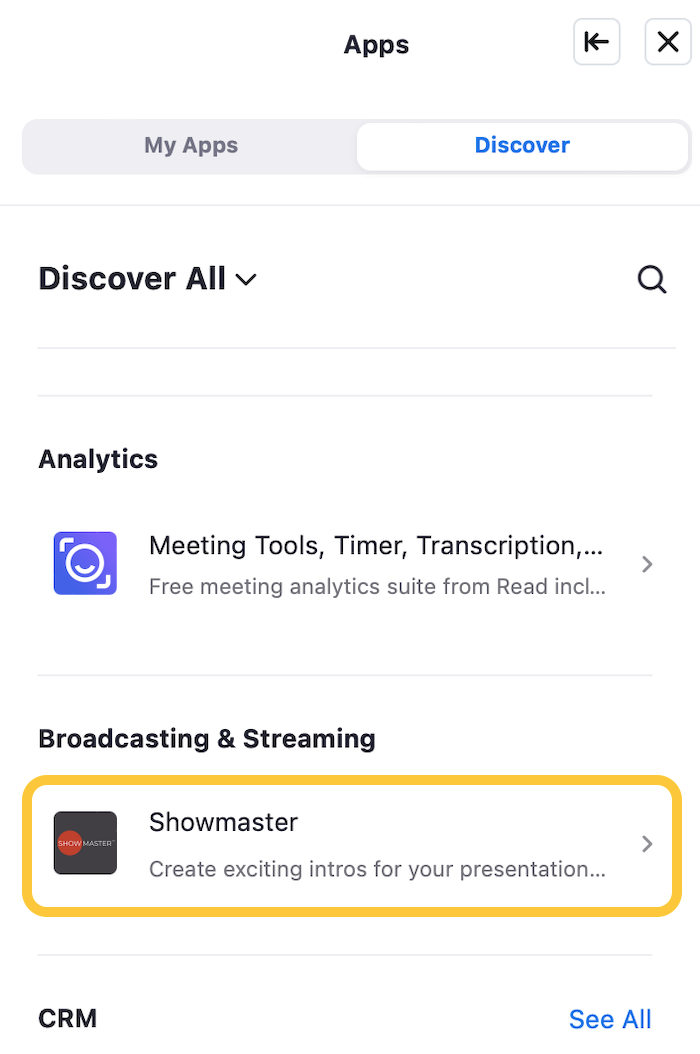700x1054 pixels.
Task: Select the Discover tab
Action: (522, 146)
